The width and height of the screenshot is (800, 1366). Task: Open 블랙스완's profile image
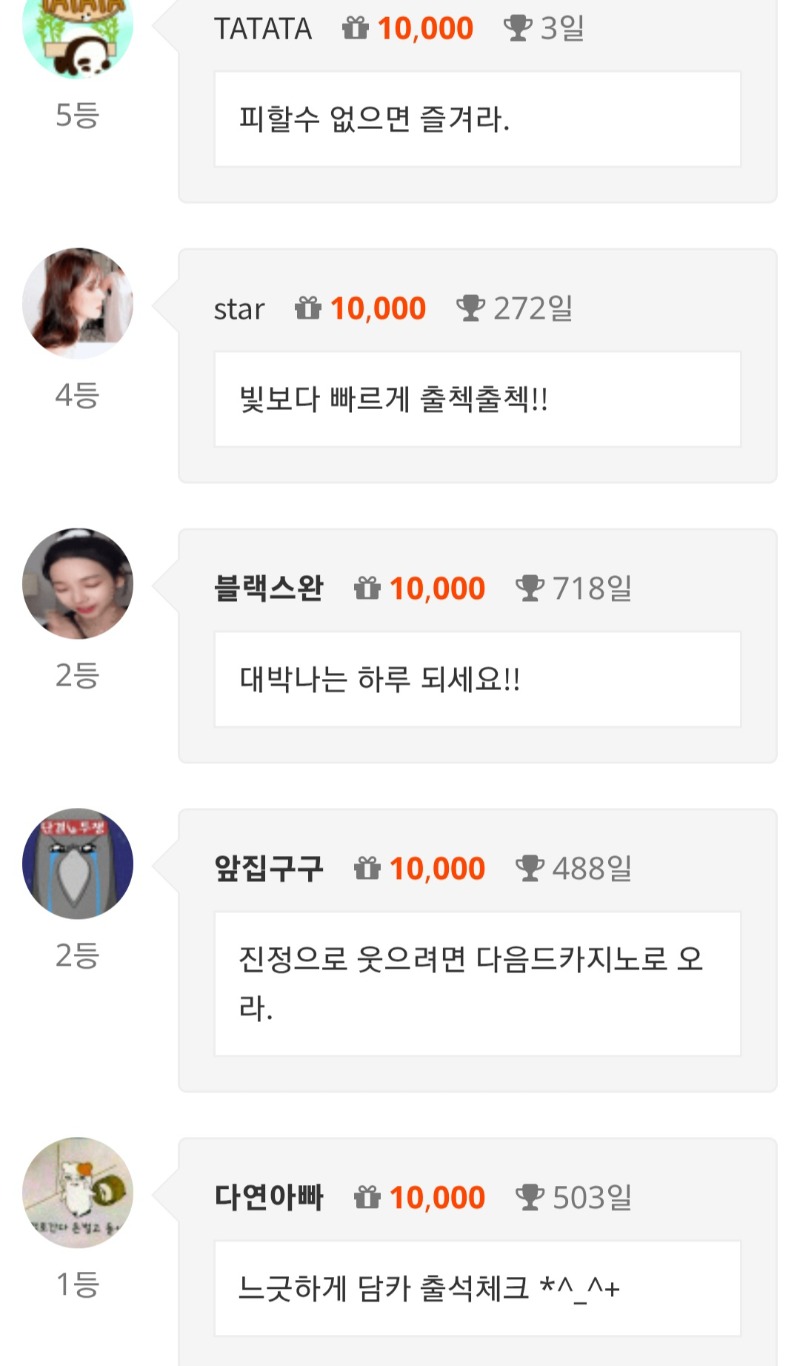click(77, 583)
